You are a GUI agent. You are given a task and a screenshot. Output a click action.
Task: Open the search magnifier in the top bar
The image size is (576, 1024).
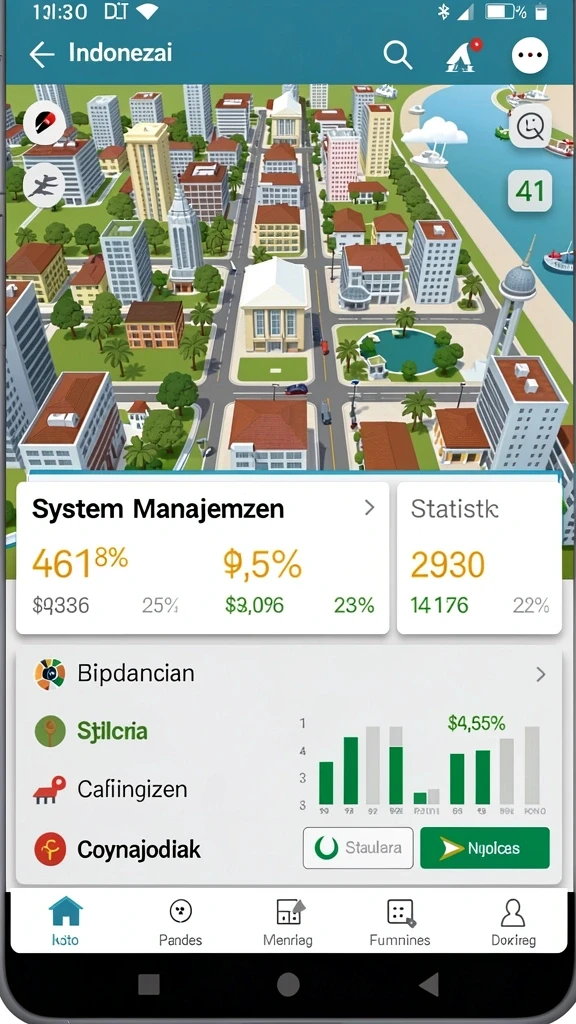click(397, 56)
